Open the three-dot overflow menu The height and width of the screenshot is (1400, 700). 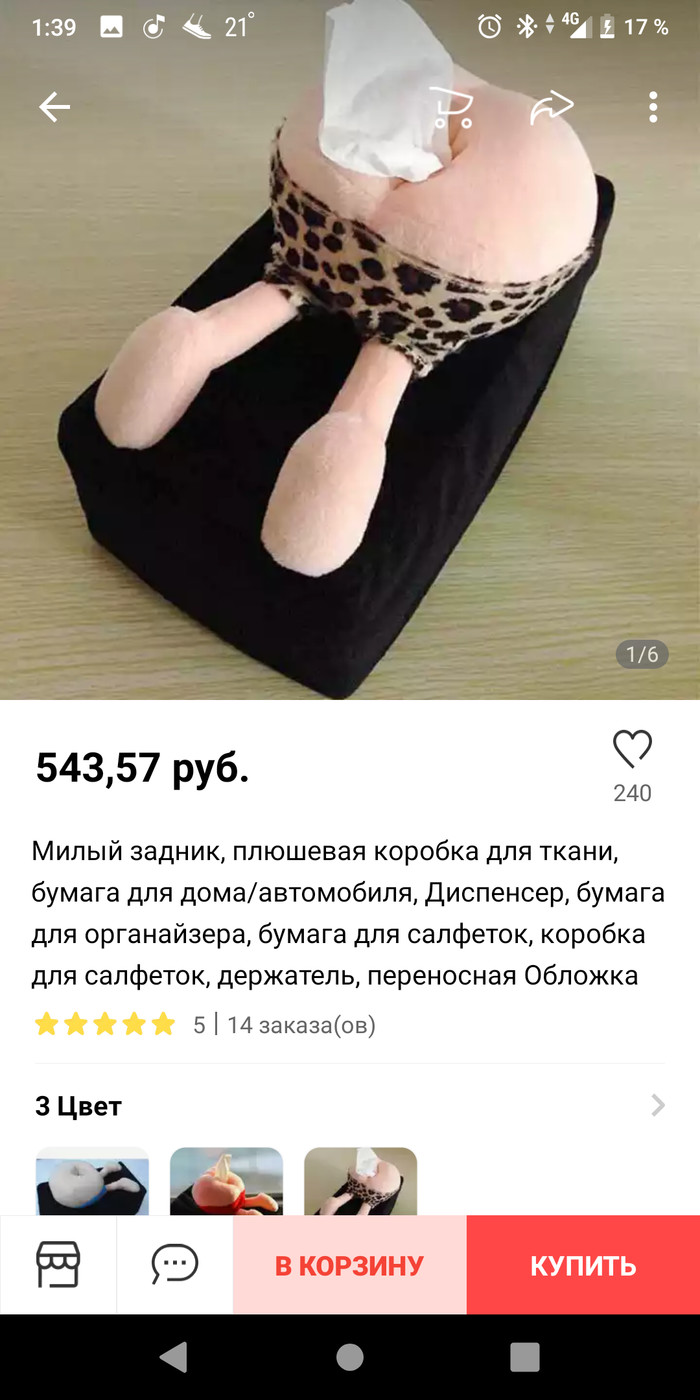click(x=652, y=107)
